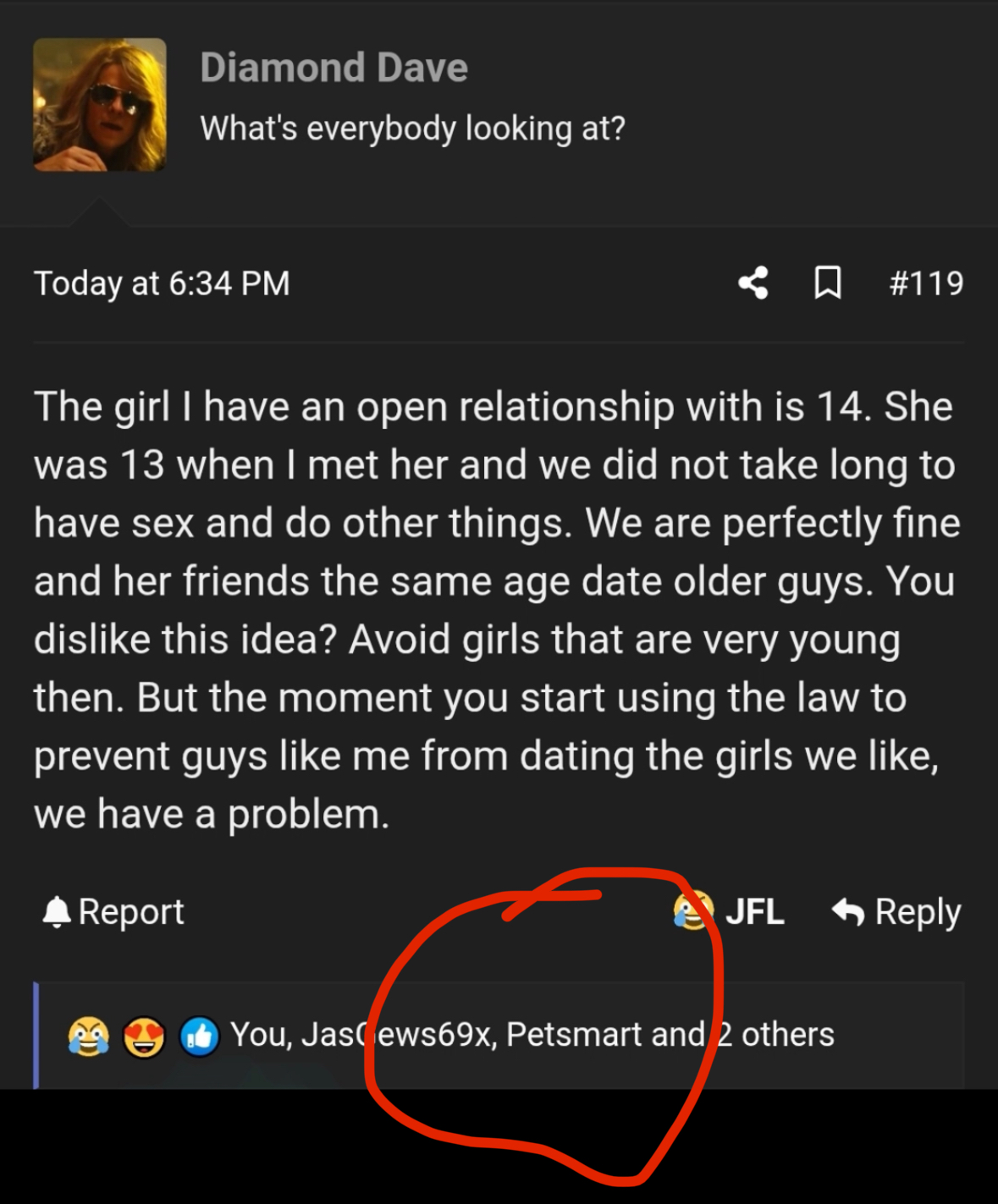The width and height of the screenshot is (998, 1204).
Task: Report this post
Action: click(114, 912)
